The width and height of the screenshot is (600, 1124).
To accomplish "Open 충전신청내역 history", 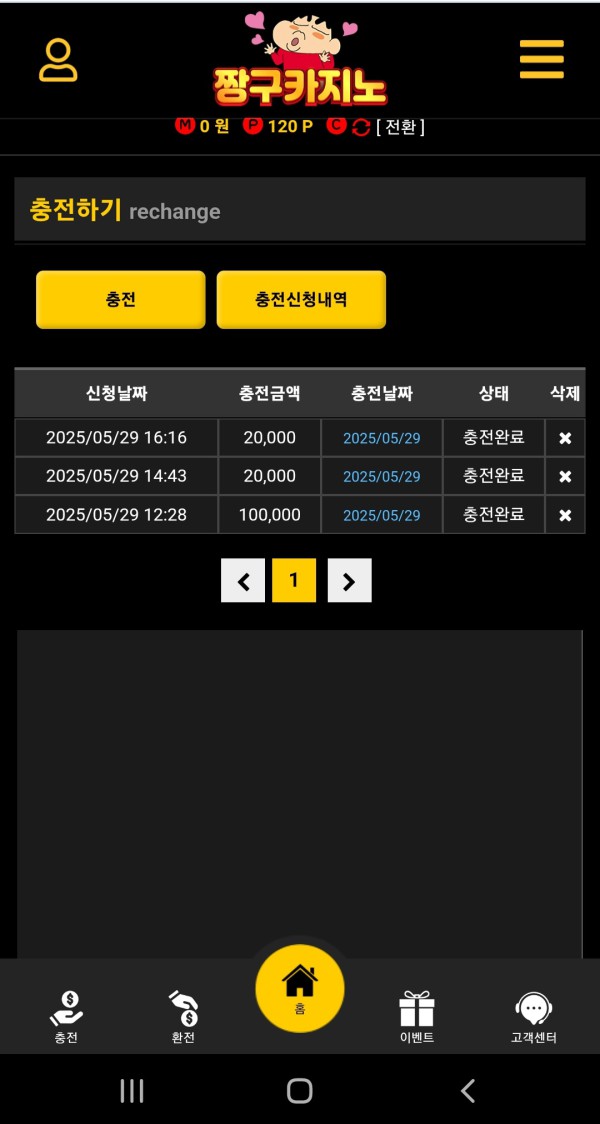I will tap(301, 300).
